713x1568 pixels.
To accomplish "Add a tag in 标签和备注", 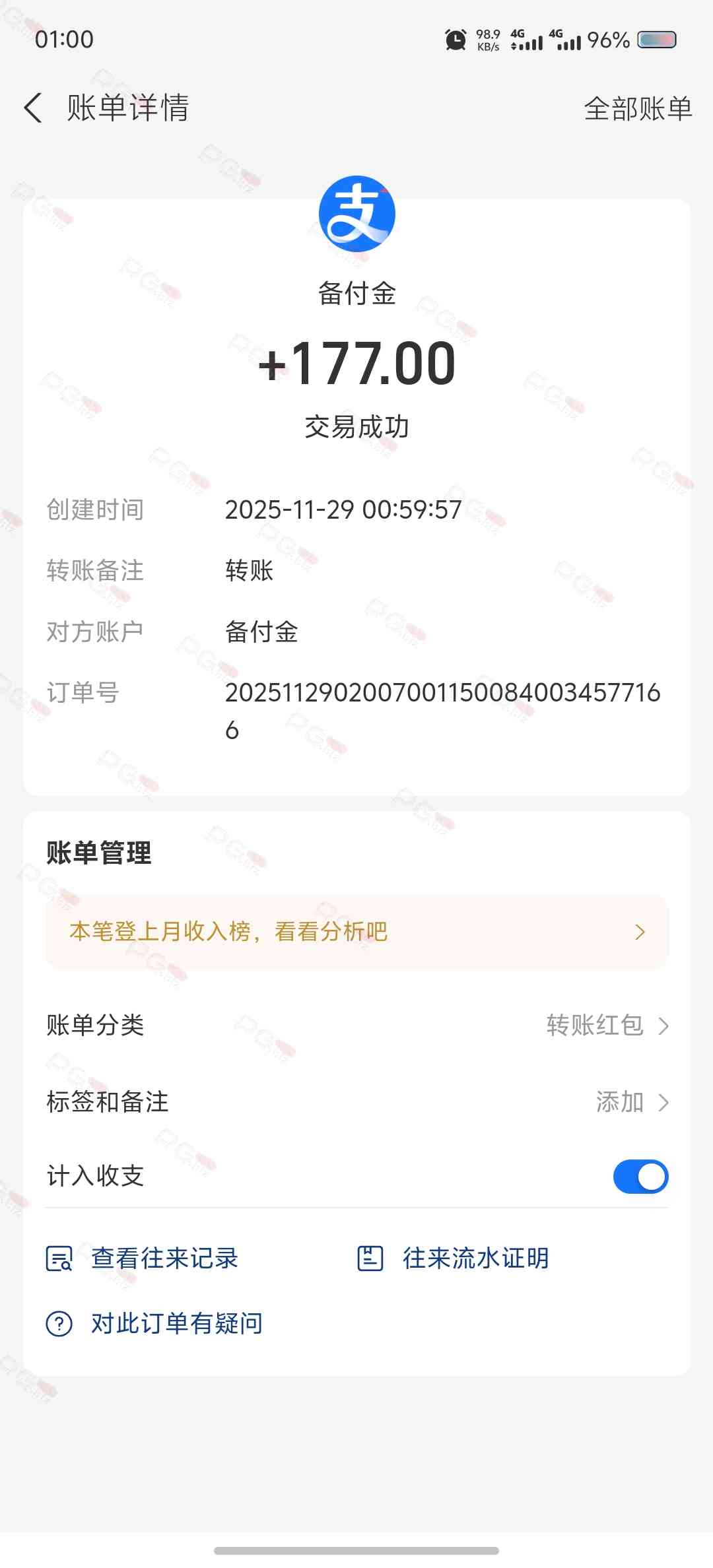I will coord(631,1102).
